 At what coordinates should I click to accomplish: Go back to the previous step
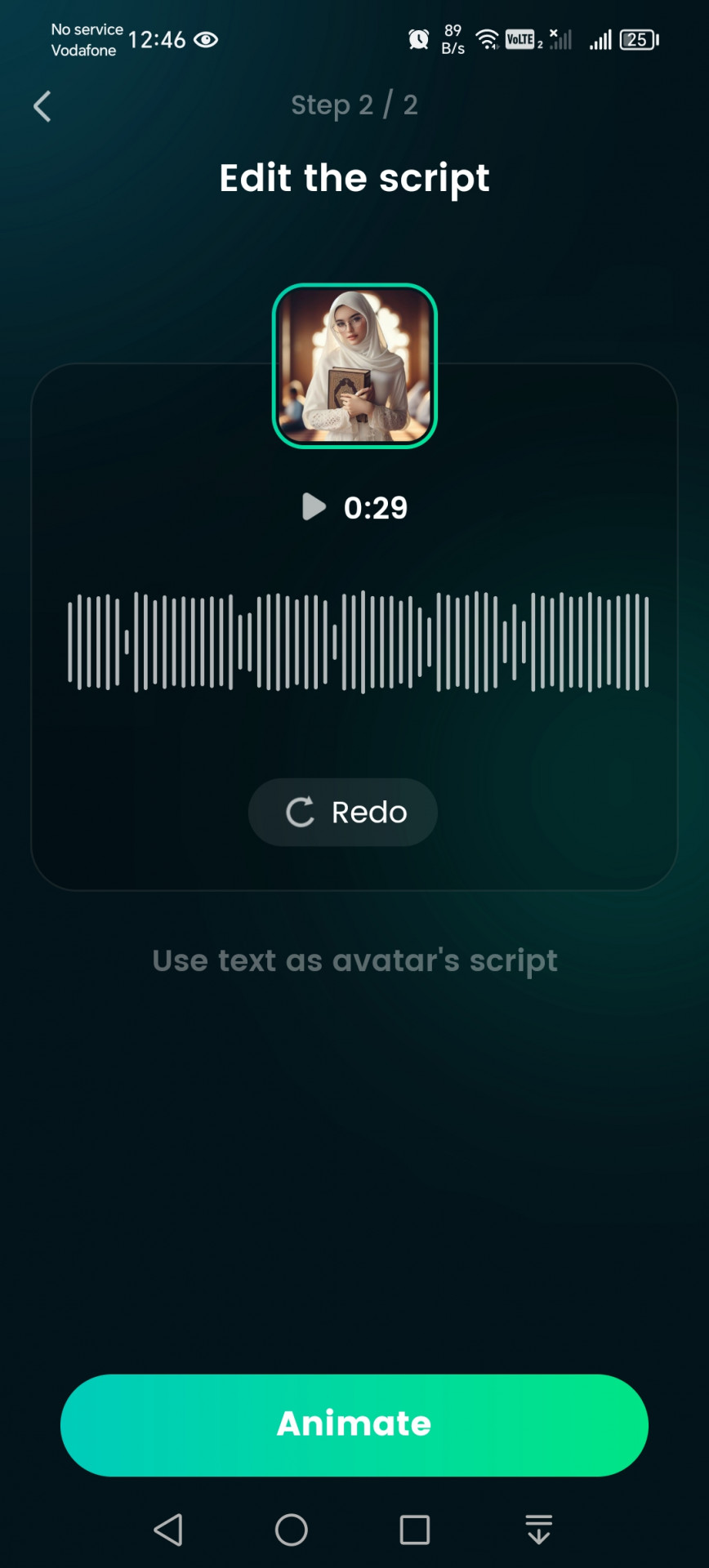[x=42, y=106]
